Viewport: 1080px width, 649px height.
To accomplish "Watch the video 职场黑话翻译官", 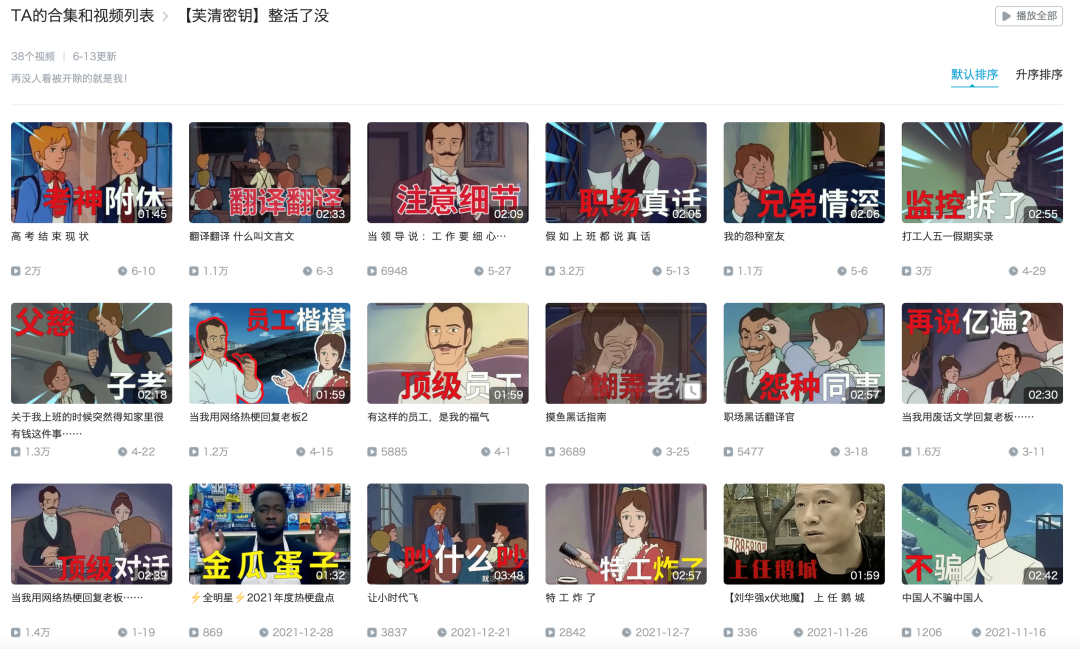I will point(803,353).
